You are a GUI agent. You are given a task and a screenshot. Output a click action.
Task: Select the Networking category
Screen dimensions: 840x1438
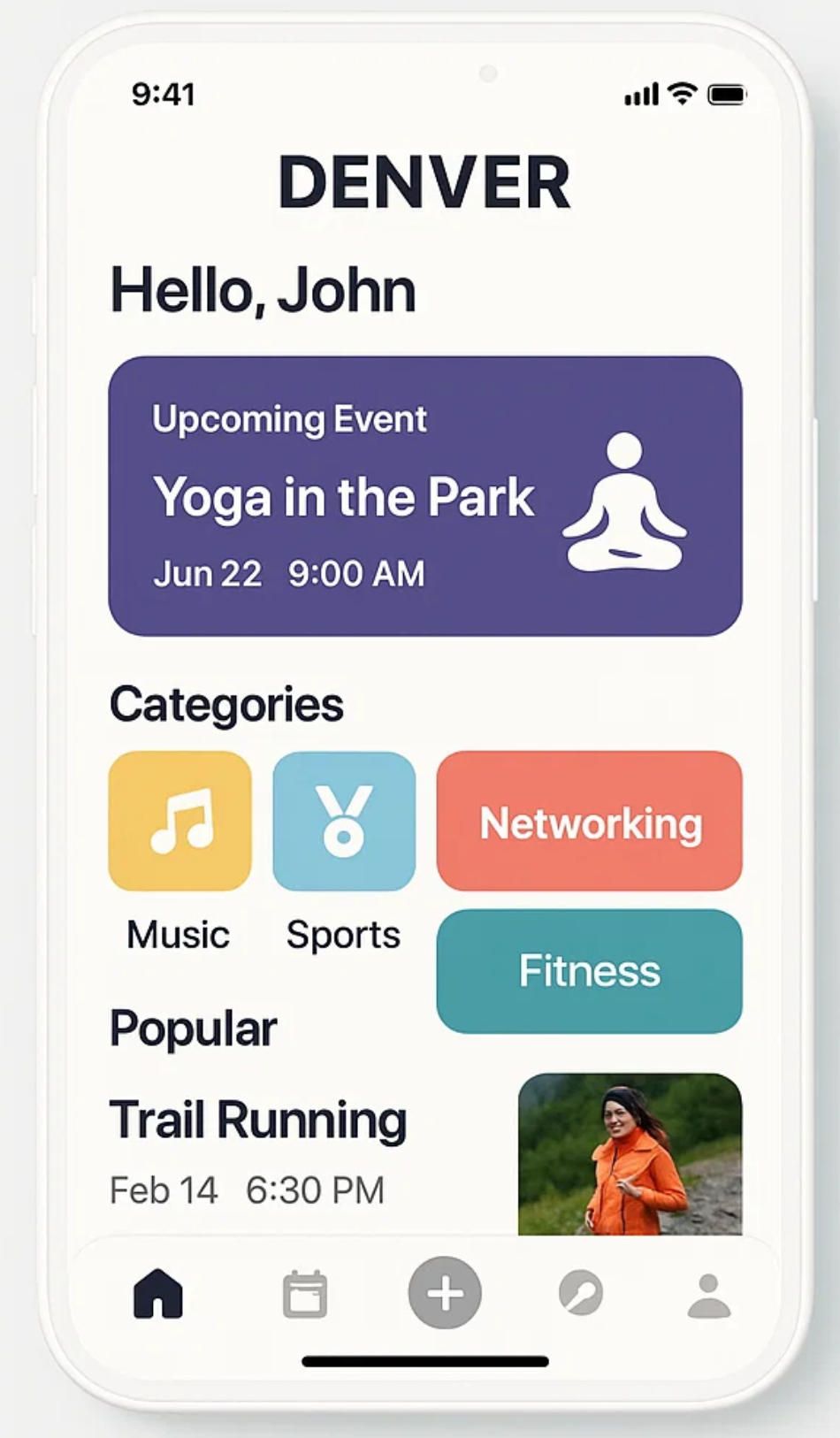coord(590,822)
